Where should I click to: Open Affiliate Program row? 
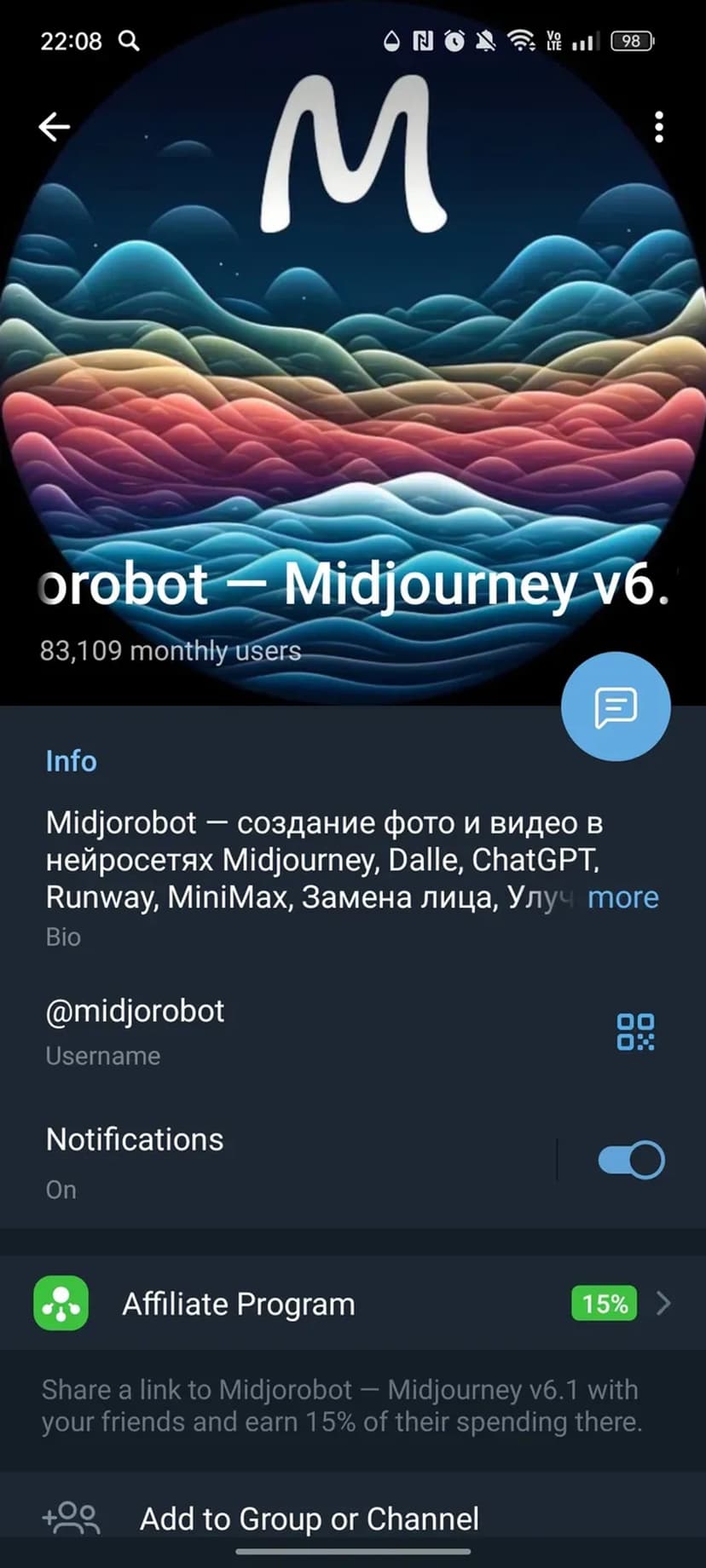(353, 1304)
